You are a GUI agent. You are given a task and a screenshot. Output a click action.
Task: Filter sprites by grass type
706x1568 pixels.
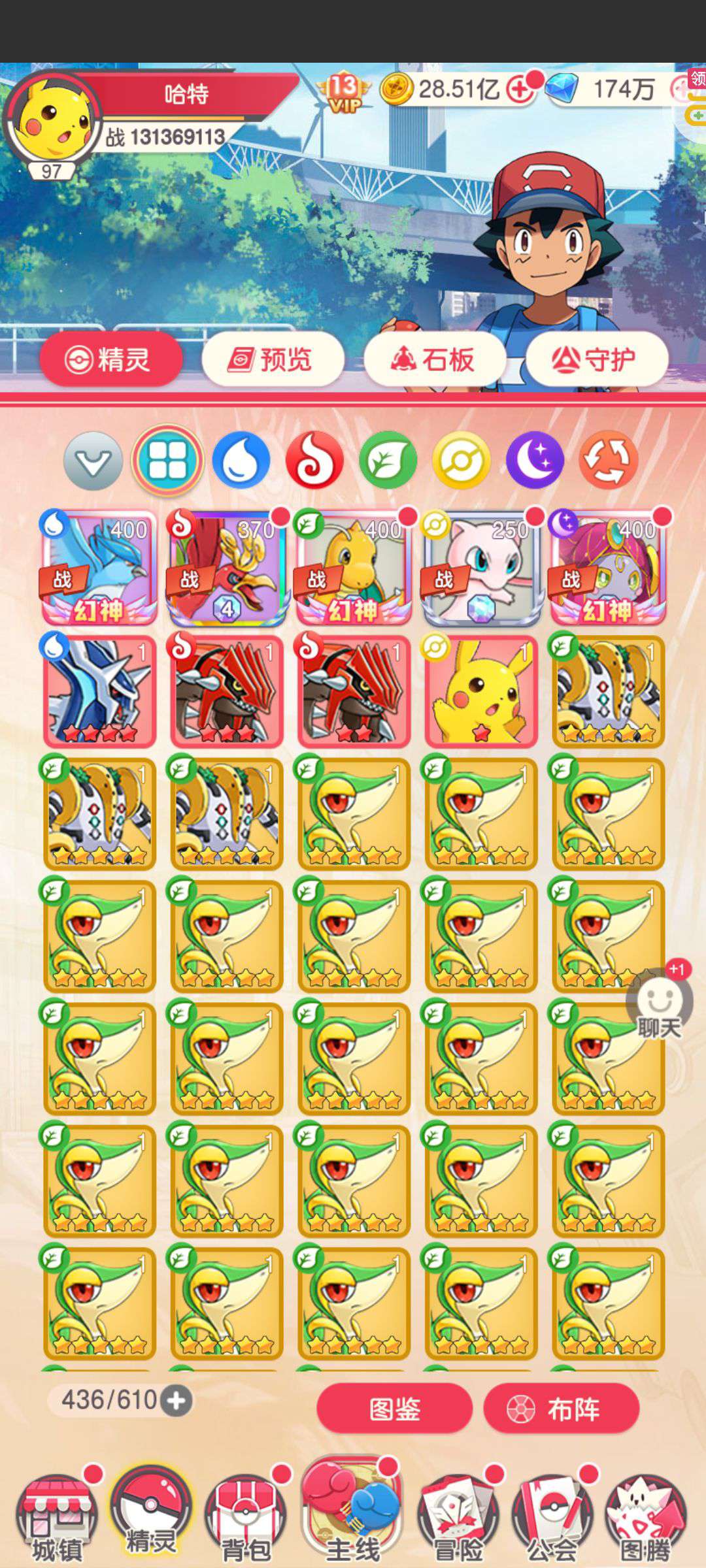(388, 460)
